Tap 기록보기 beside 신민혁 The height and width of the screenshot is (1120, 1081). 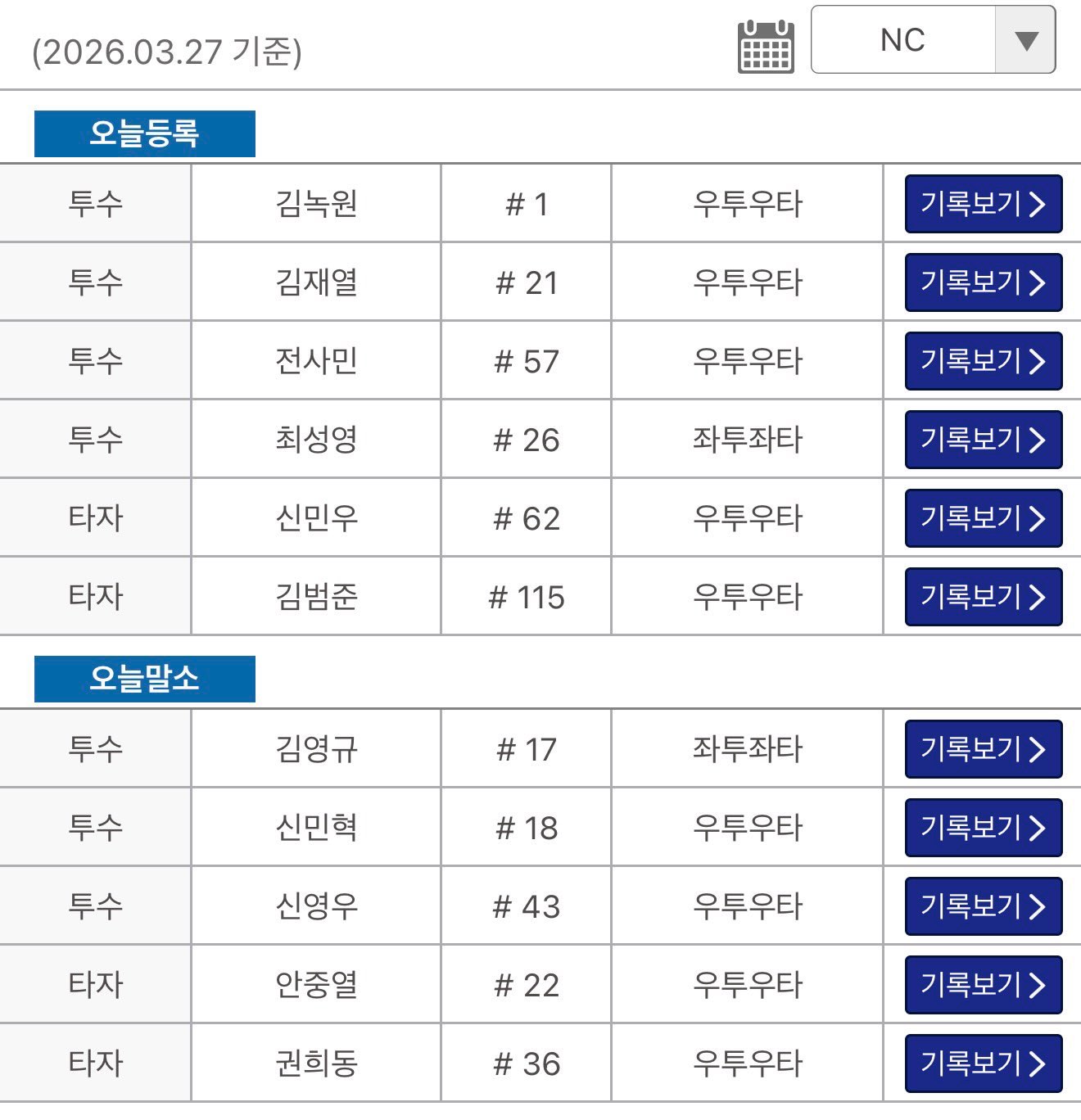click(x=983, y=828)
